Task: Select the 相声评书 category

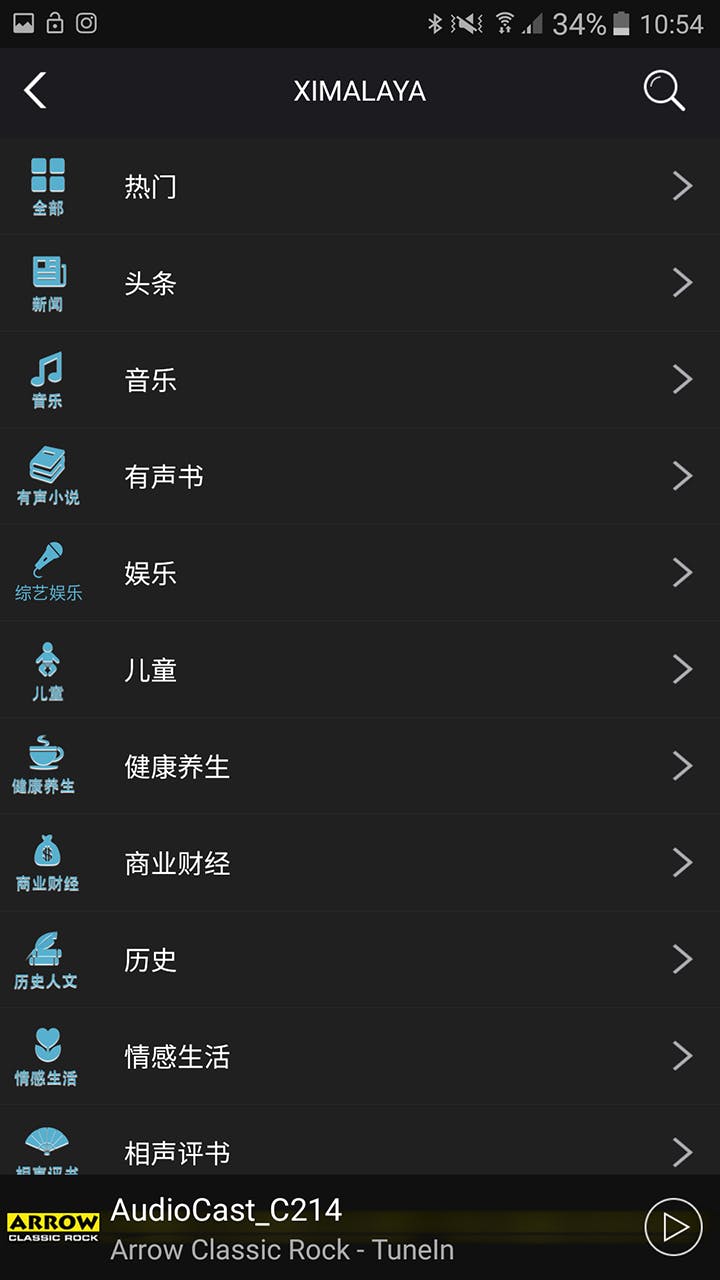Action: 360,1150
